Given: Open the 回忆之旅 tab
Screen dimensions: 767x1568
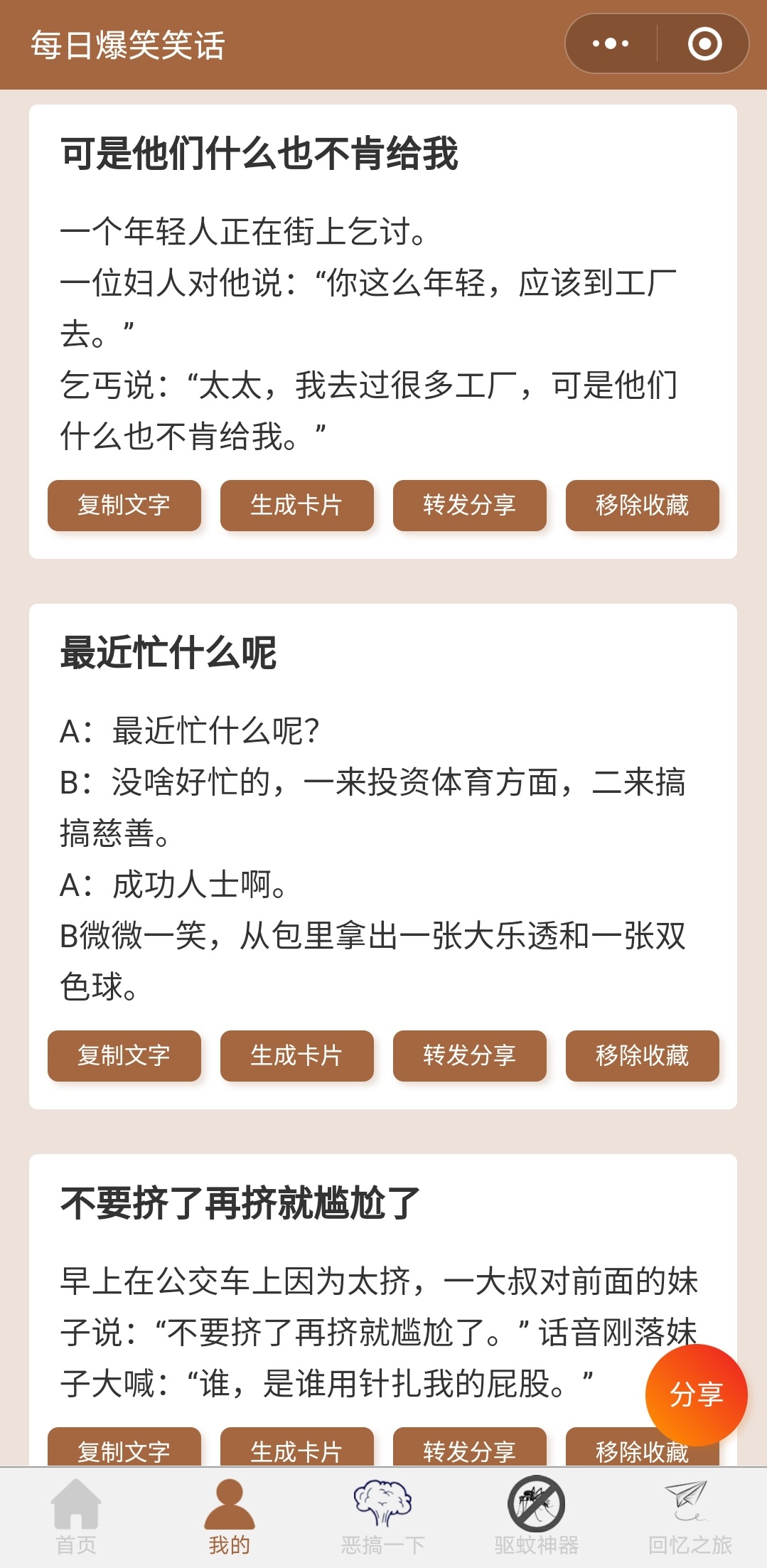Looking at the screenshot, I should (690, 1517).
